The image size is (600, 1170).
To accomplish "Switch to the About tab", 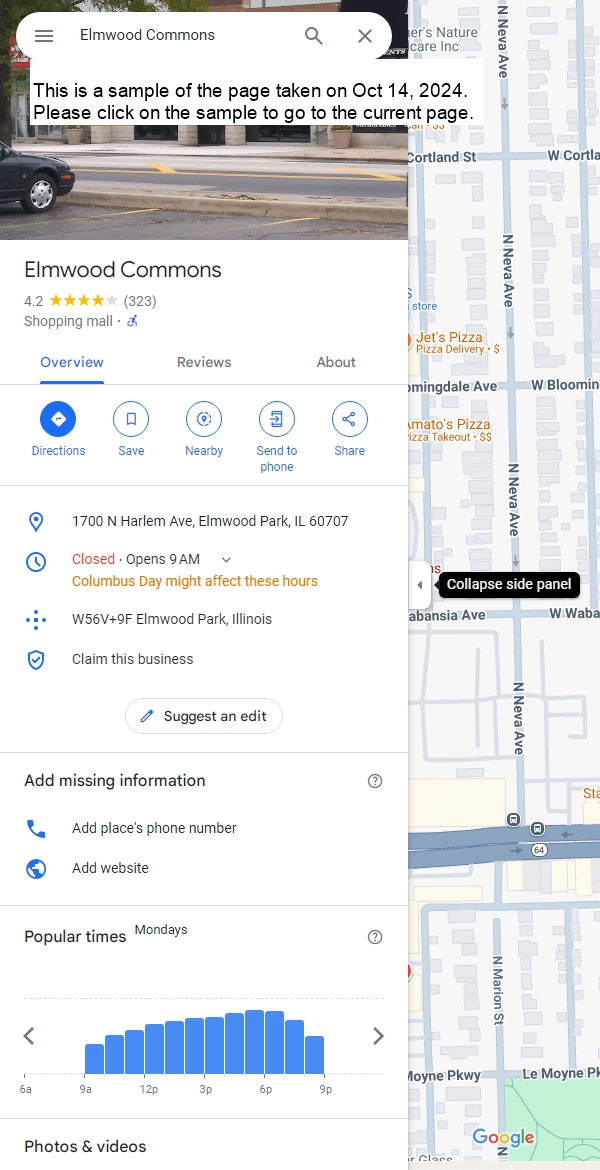I will coord(336,362).
